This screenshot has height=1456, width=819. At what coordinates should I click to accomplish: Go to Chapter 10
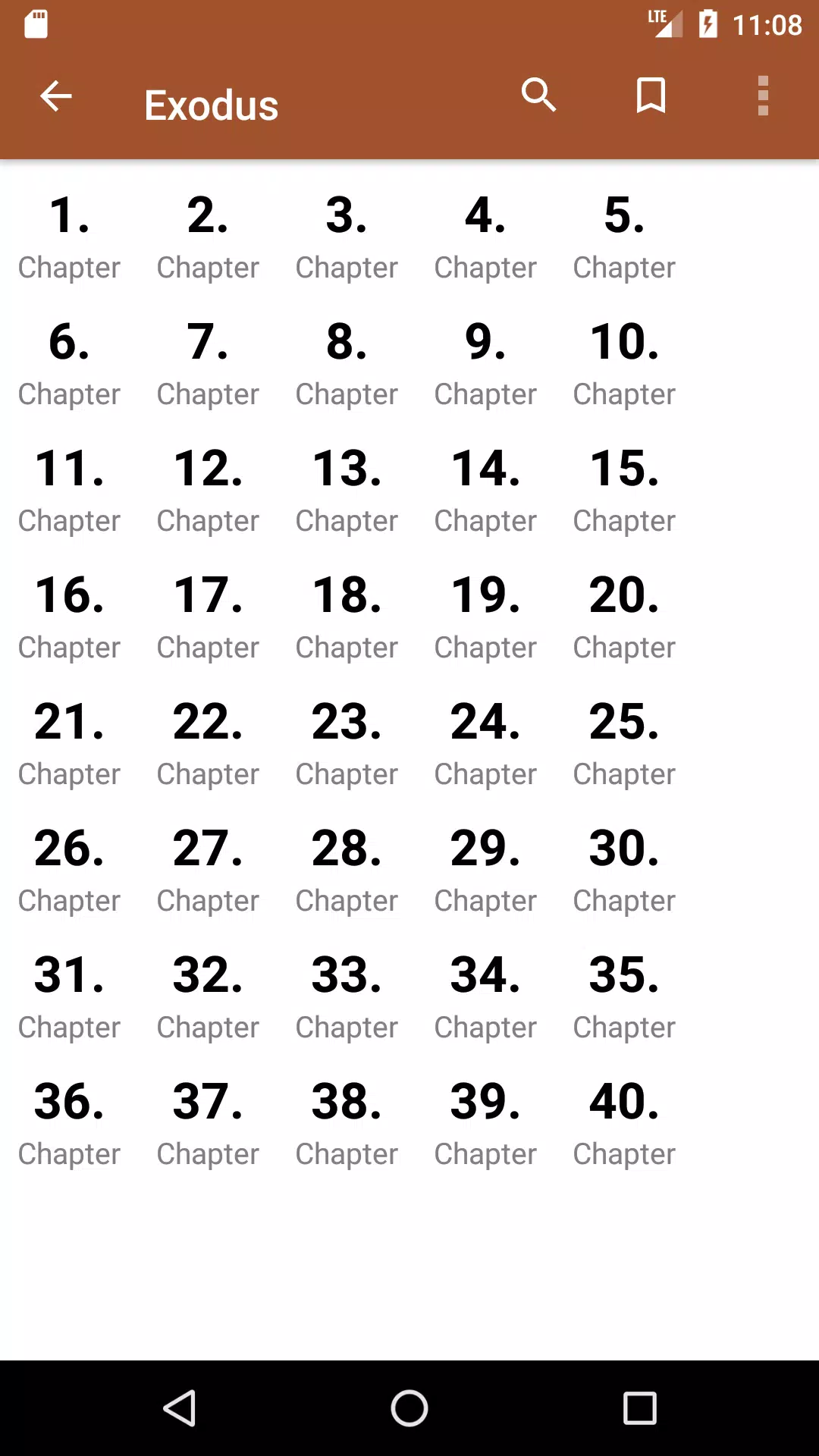click(624, 363)
